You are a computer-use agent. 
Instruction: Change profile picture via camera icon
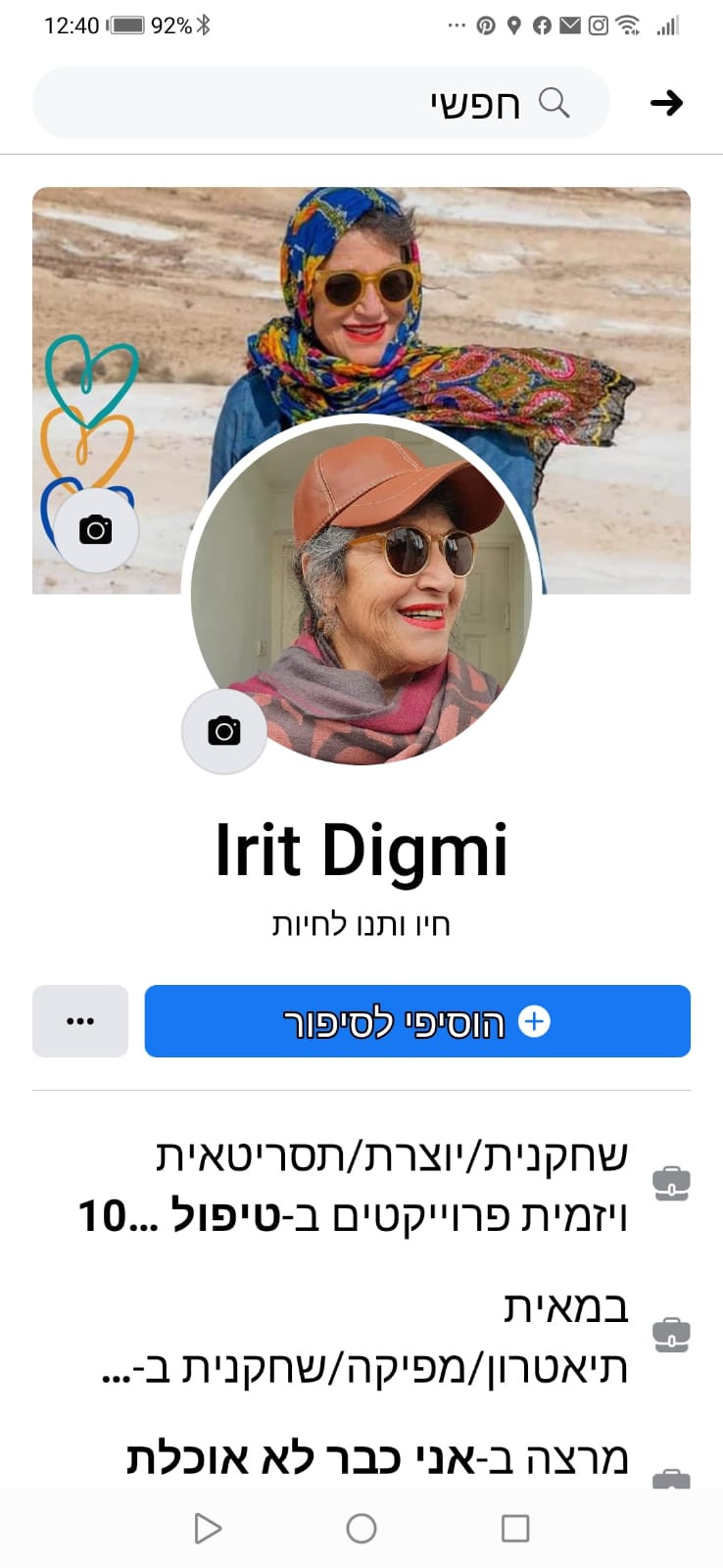224,731
